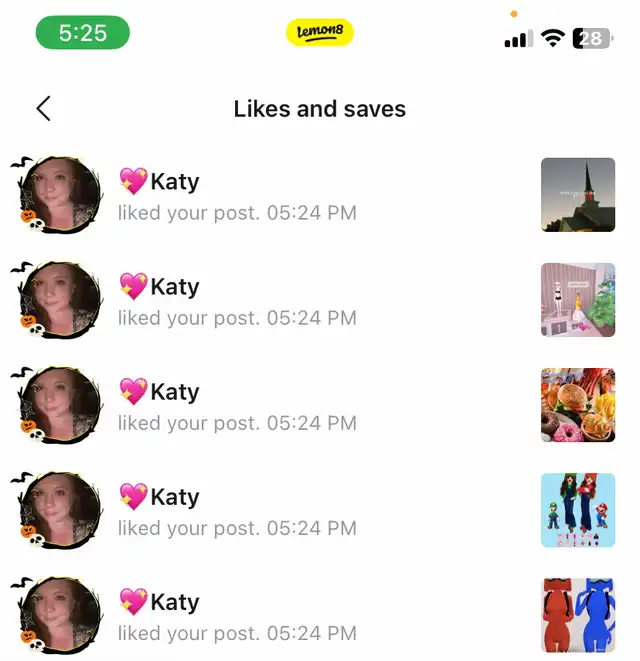Open the Mario and Luigi post thumbnail
Image resolution: width=640 pixels, height=661 pixels.
577,510
